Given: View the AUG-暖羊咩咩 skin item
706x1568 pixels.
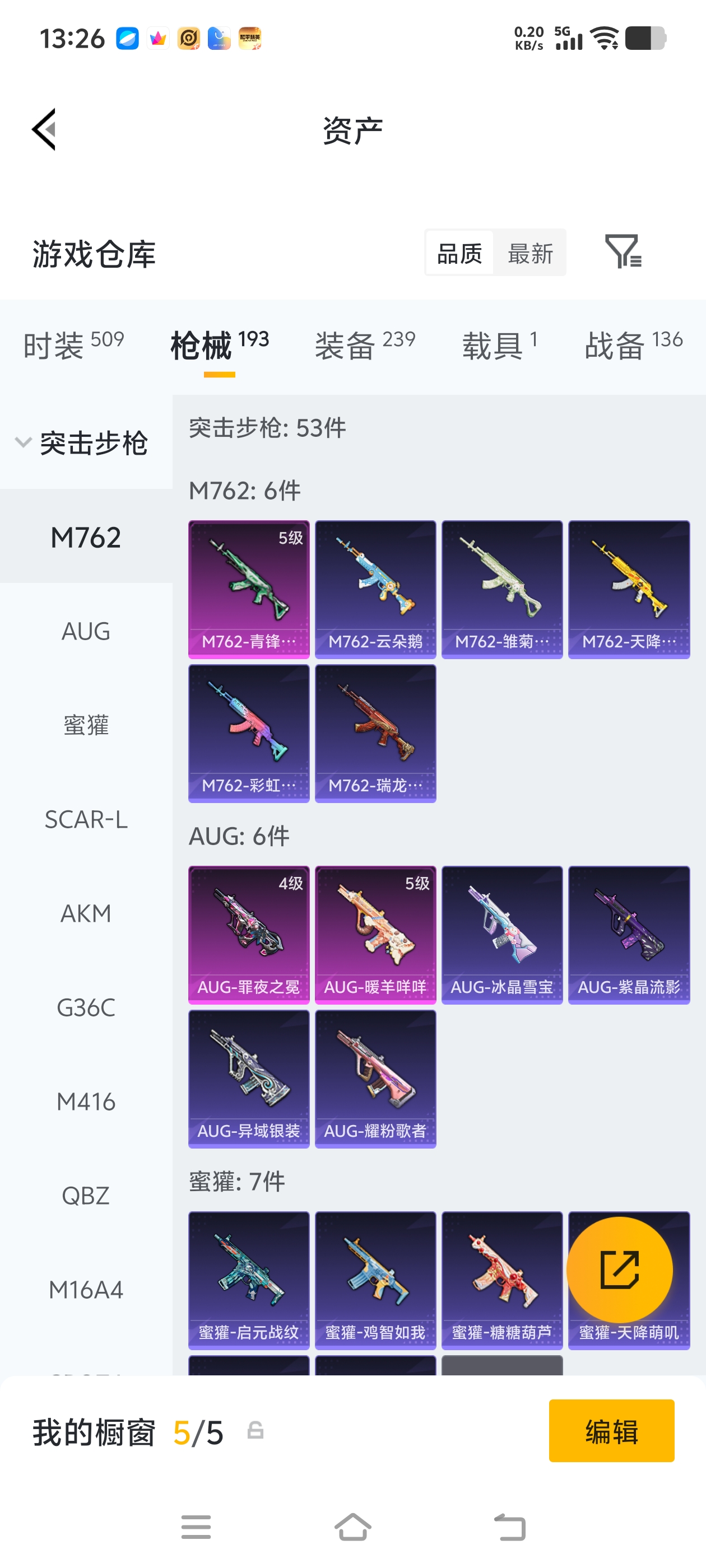Looking at the screenshot, I should pyautogui.click(x=375, y=934).
